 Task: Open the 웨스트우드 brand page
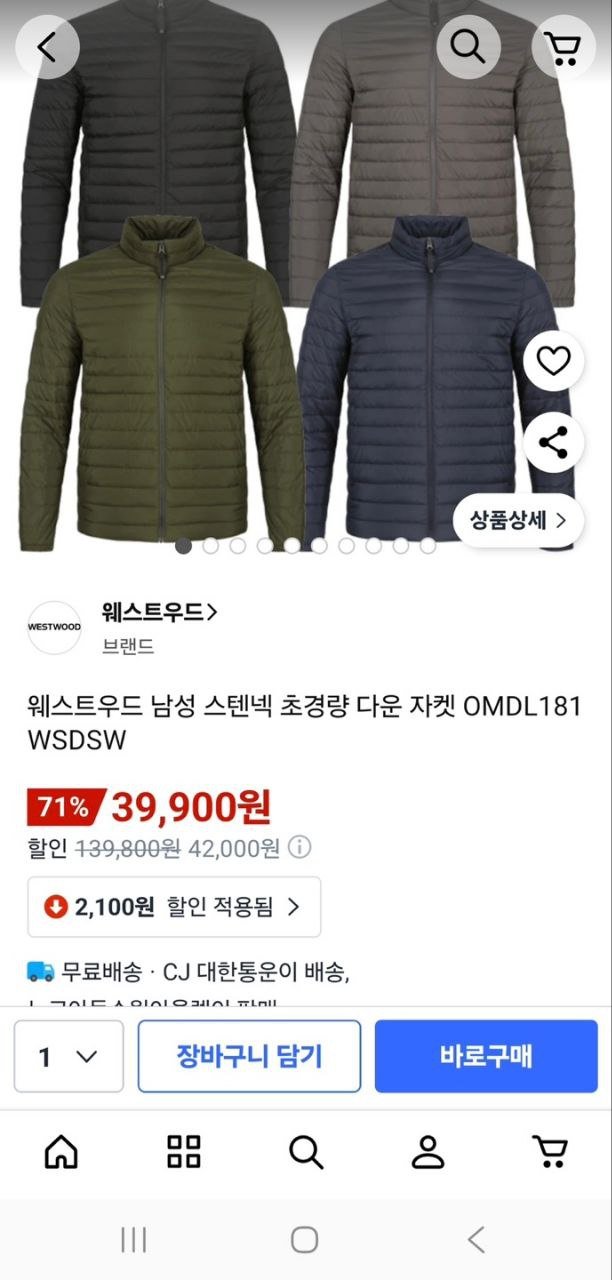click(159, 611)
